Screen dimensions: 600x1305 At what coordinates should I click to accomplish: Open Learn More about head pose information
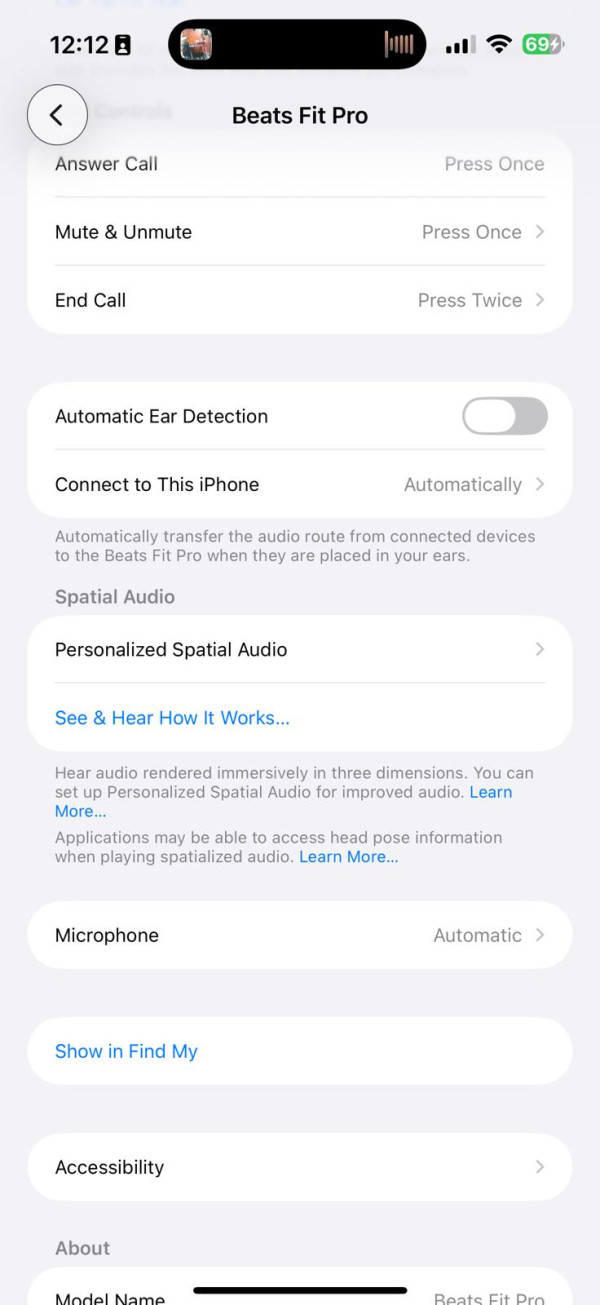[x=348, y=857]
